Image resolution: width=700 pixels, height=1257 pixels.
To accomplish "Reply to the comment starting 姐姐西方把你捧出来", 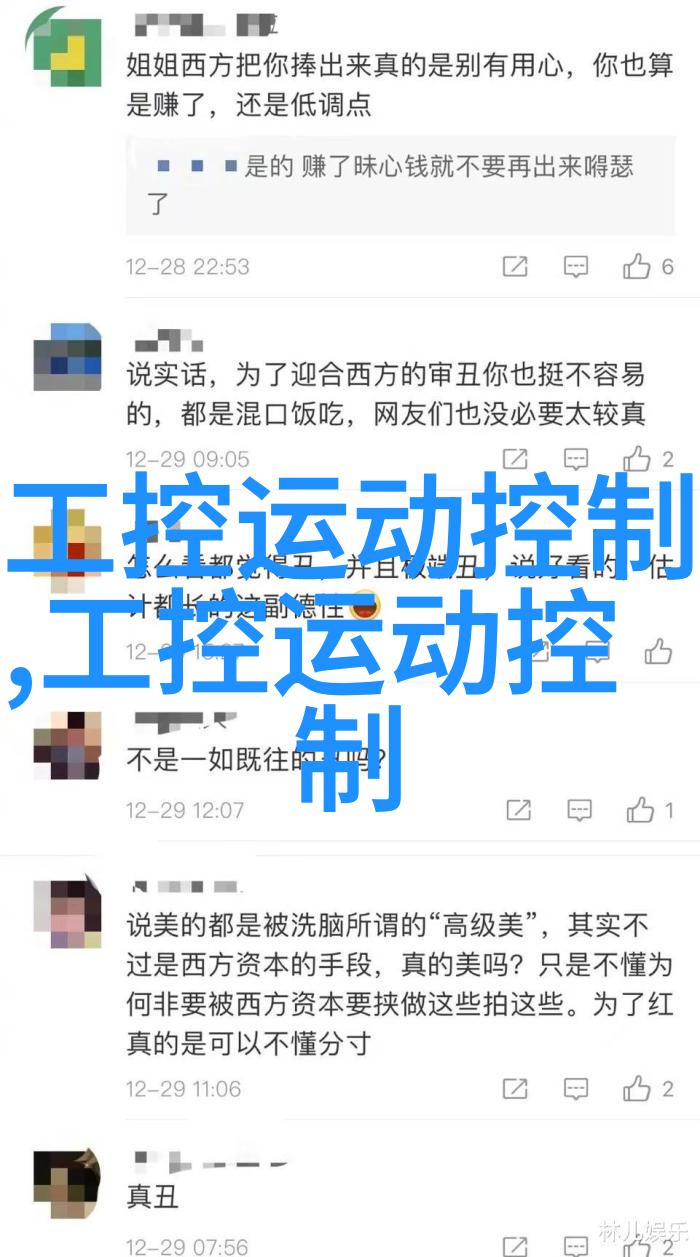I will click(x=575, y=266).
